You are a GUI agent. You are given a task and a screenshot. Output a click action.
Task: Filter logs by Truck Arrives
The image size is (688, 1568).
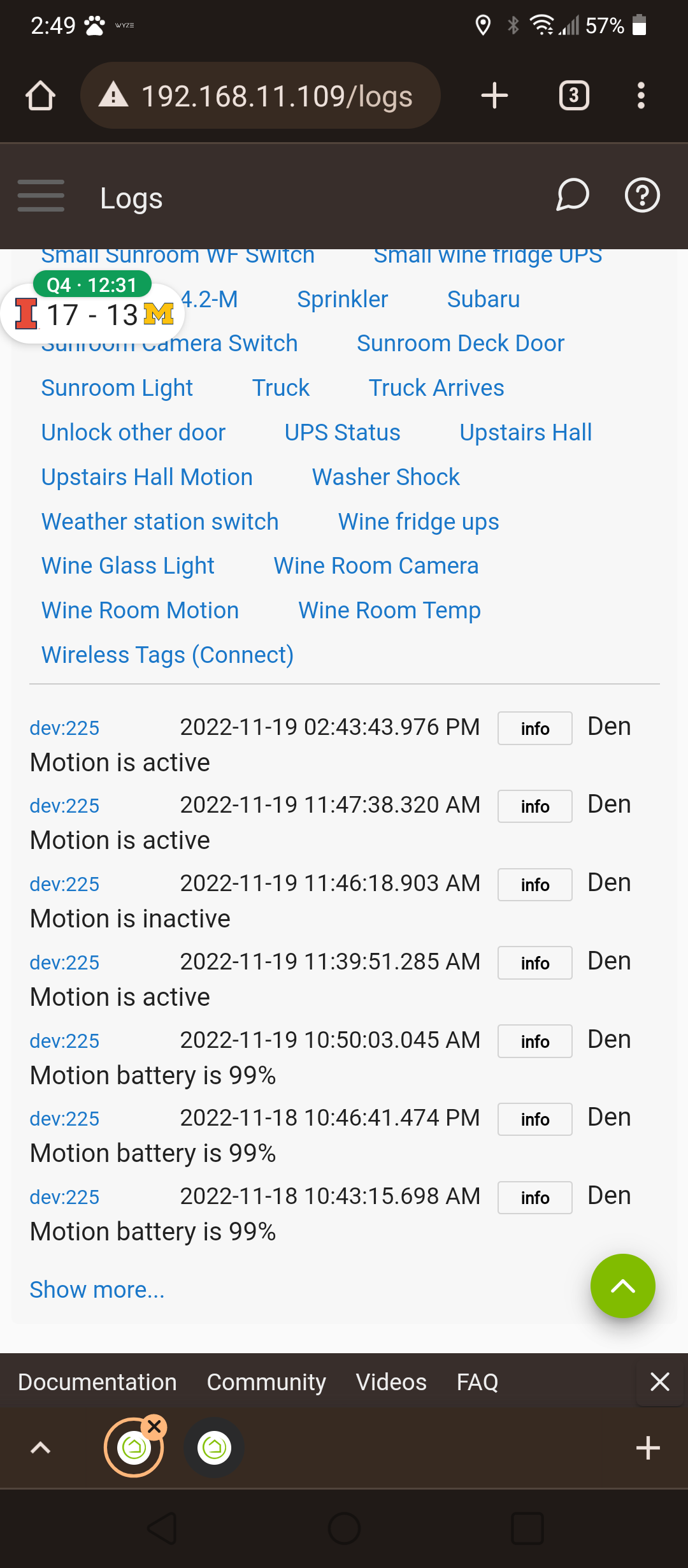(x=436, y=388)
